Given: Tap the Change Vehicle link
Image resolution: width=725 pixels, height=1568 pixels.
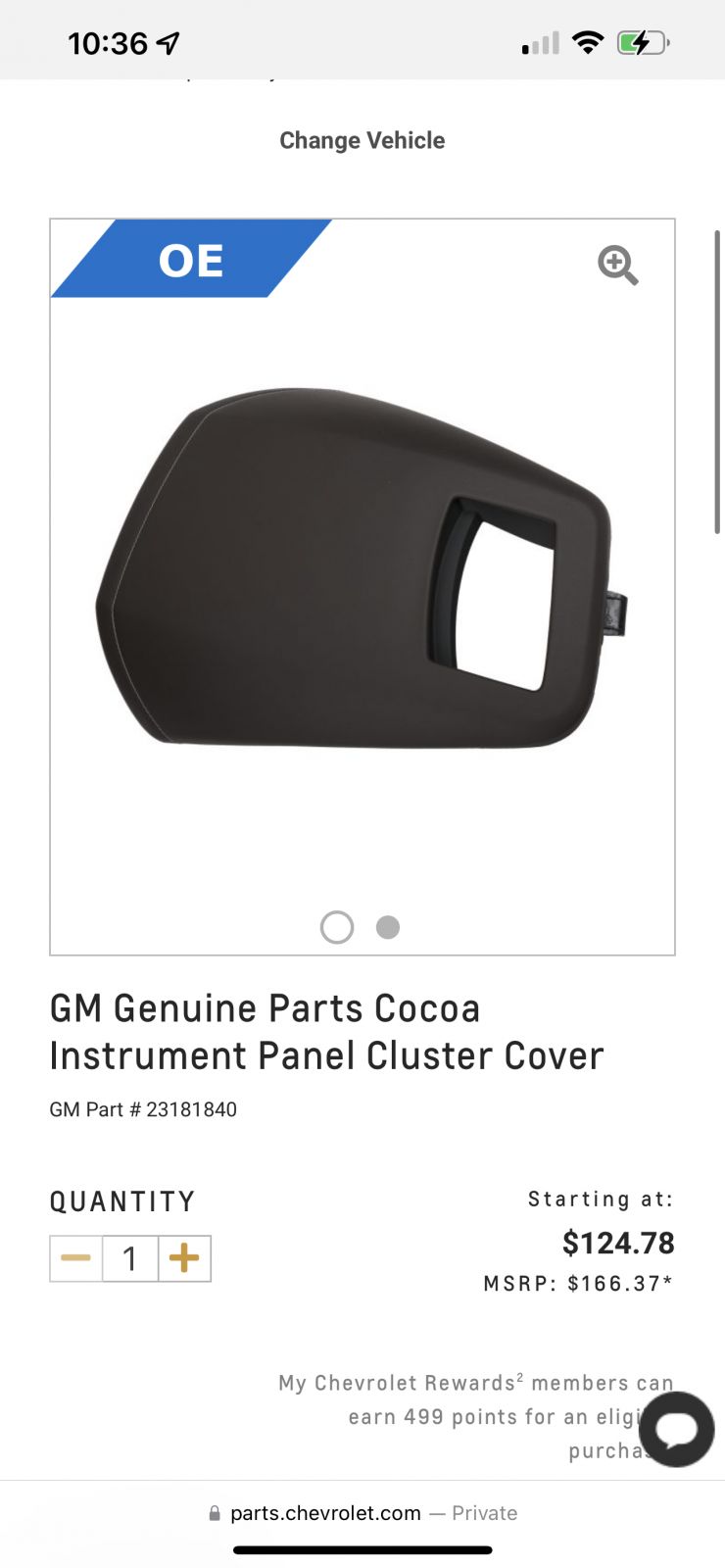Looking at the screenshot, I should tap(362, 140).
